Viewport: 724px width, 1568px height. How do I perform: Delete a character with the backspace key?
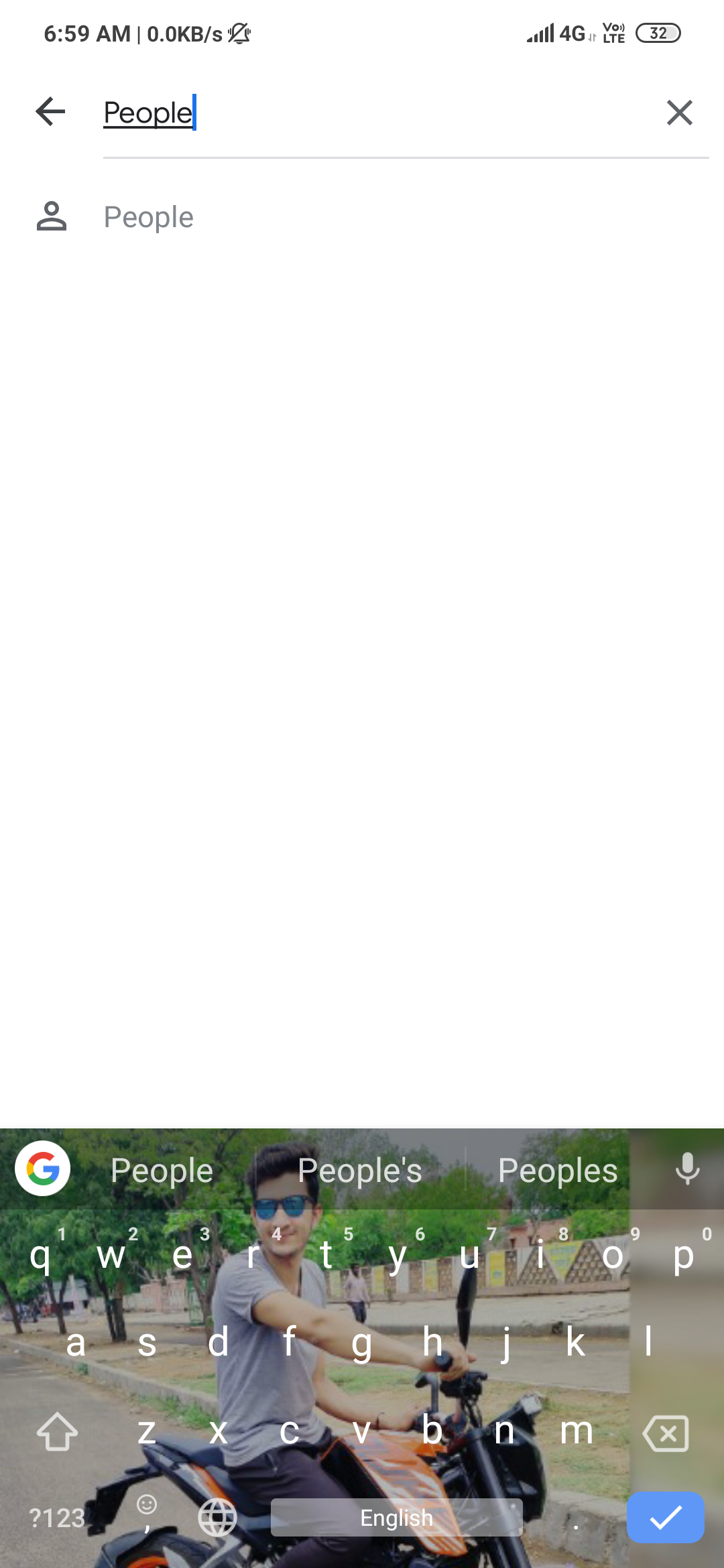(x=666, y=1433)
